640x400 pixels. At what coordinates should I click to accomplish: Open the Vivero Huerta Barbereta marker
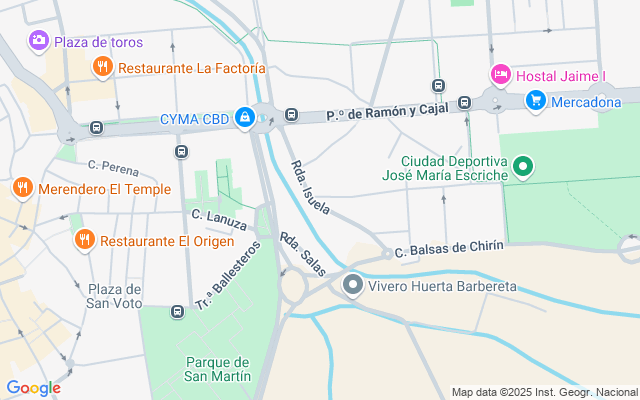pos(352,286)
